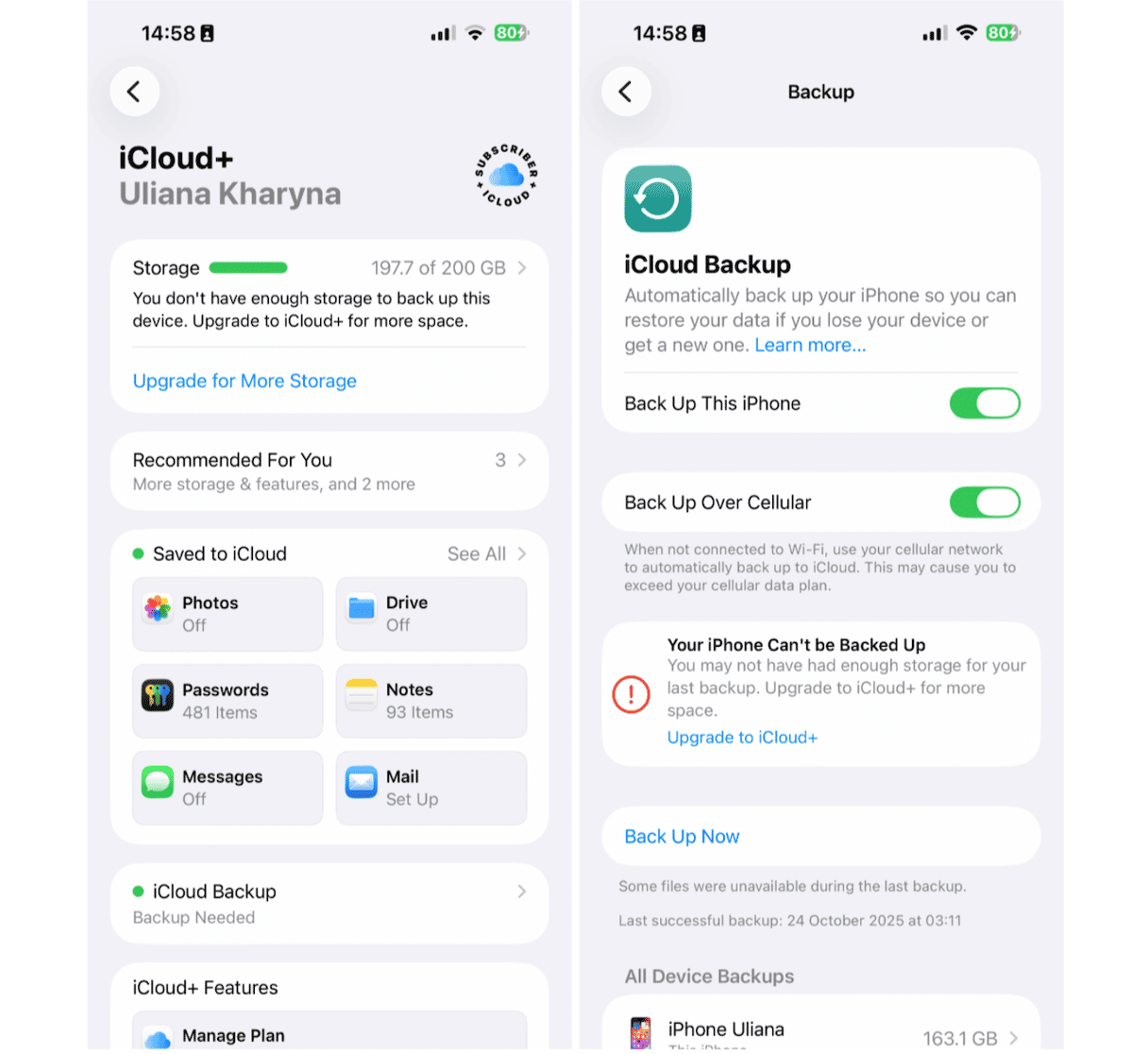This screenshot has height=1054, width=1148.
Task: Set up Mail from its tile
Action: [430, 788]
